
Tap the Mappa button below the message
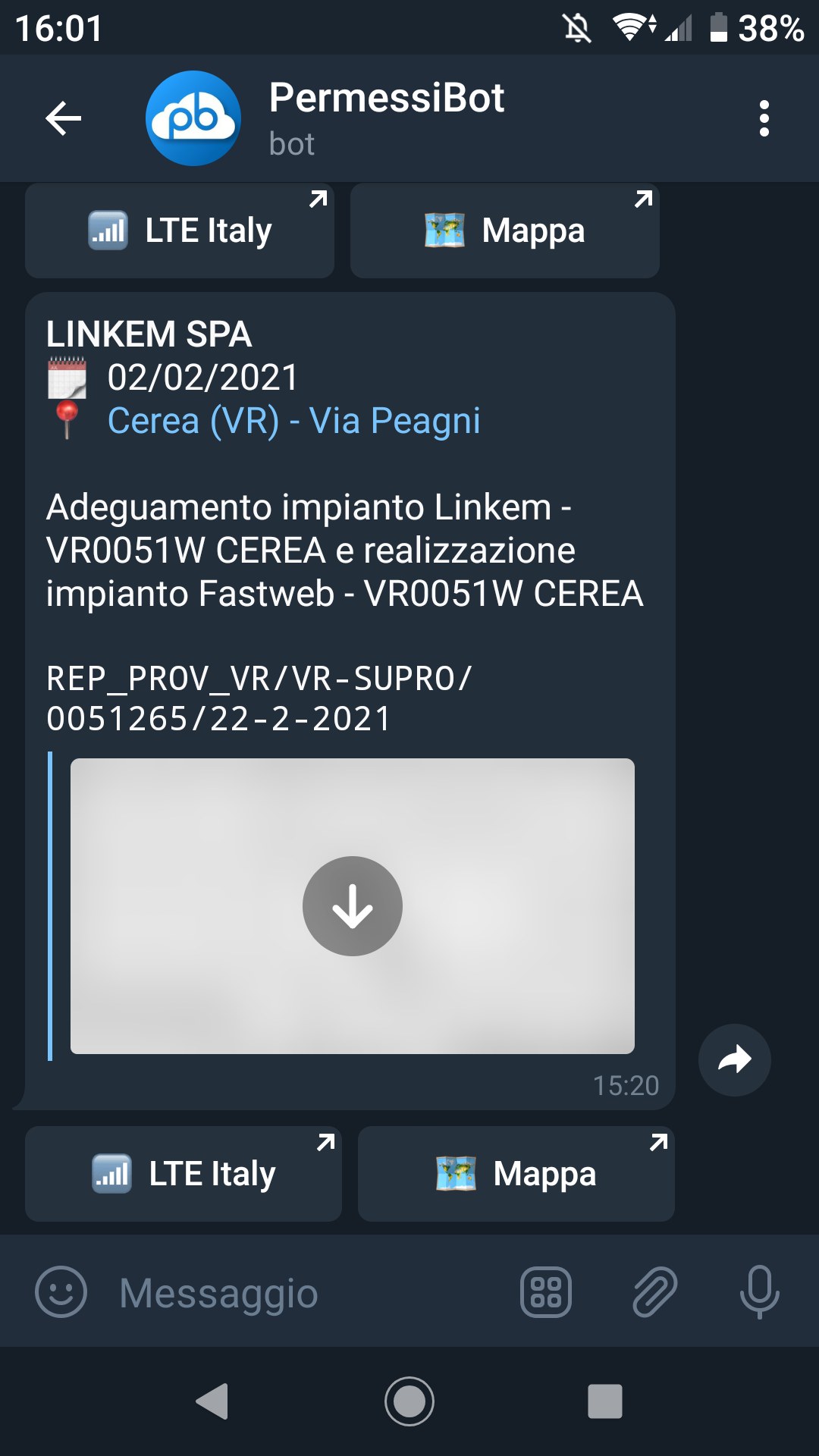click(516, 1173)
